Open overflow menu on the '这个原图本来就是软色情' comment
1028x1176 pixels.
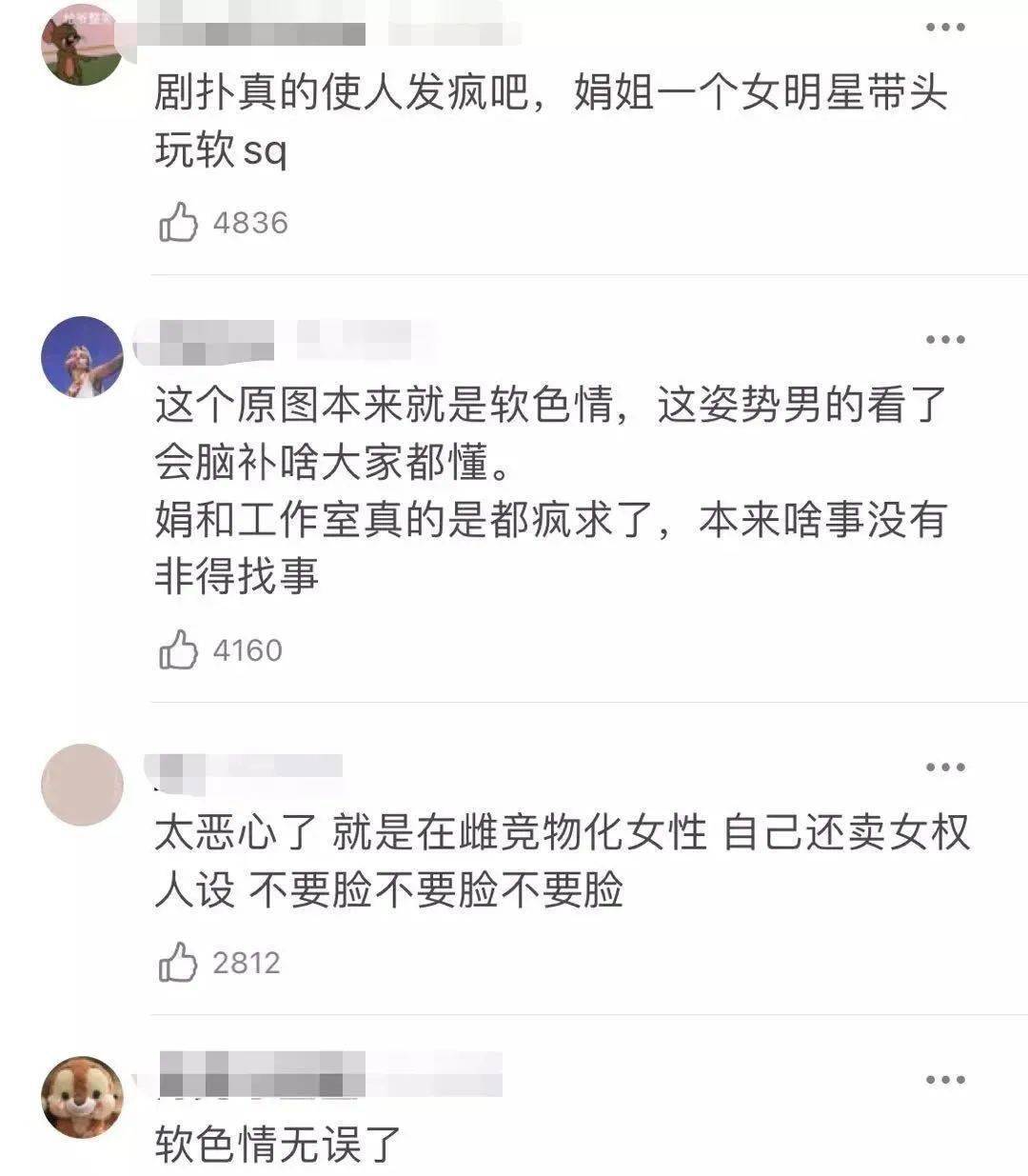click(x=945, y=340)
